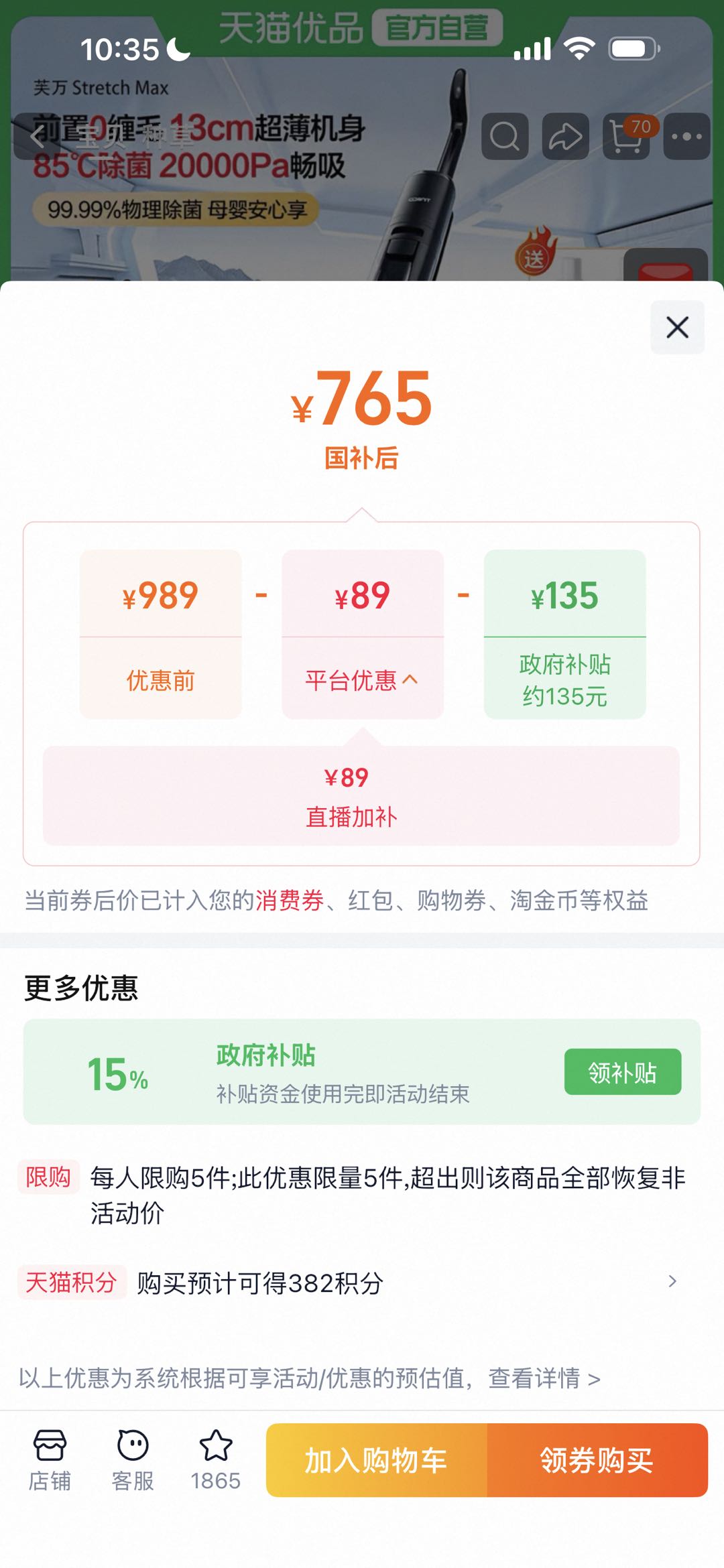Tap 领券购买
This screenshot has width=724, height=1568.
(x=597, y=1460)
